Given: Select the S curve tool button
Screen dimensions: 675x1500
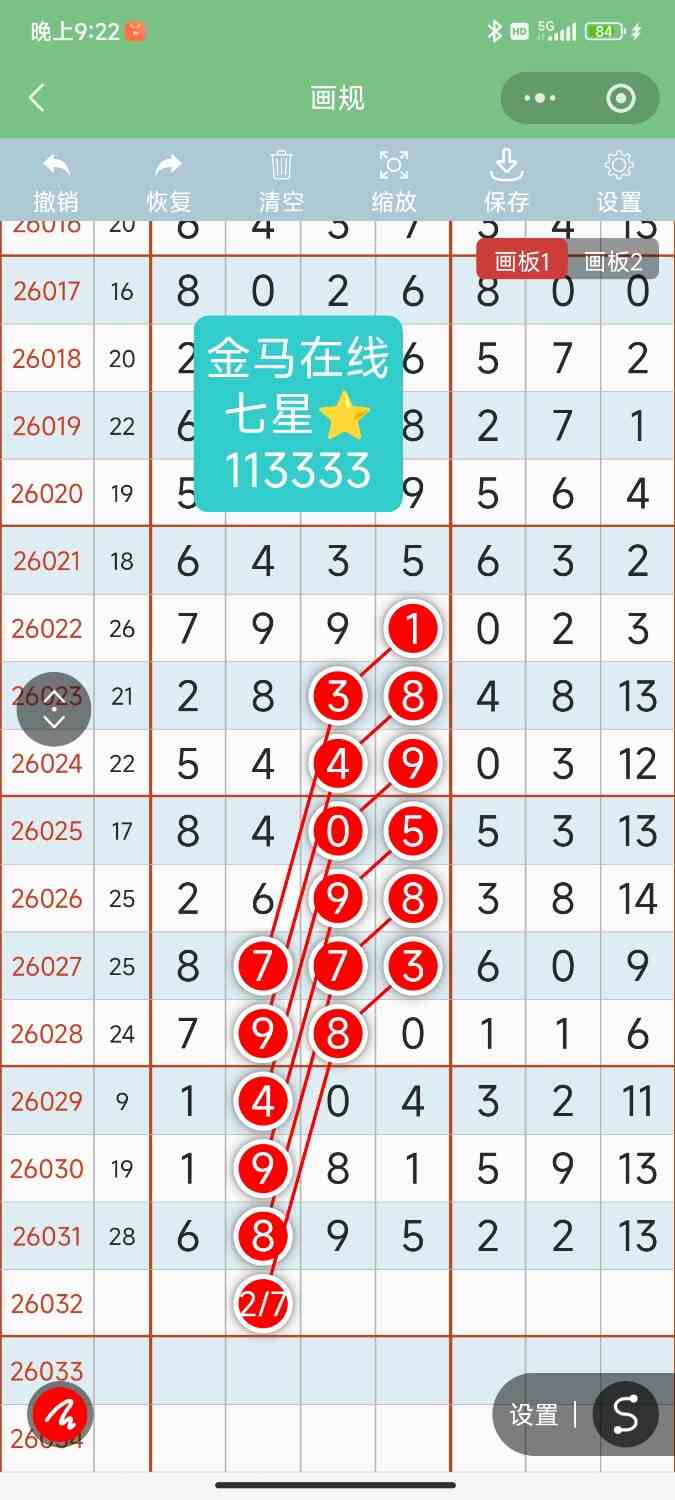Looking at the screenshot, I should (x=625, y=1414).
